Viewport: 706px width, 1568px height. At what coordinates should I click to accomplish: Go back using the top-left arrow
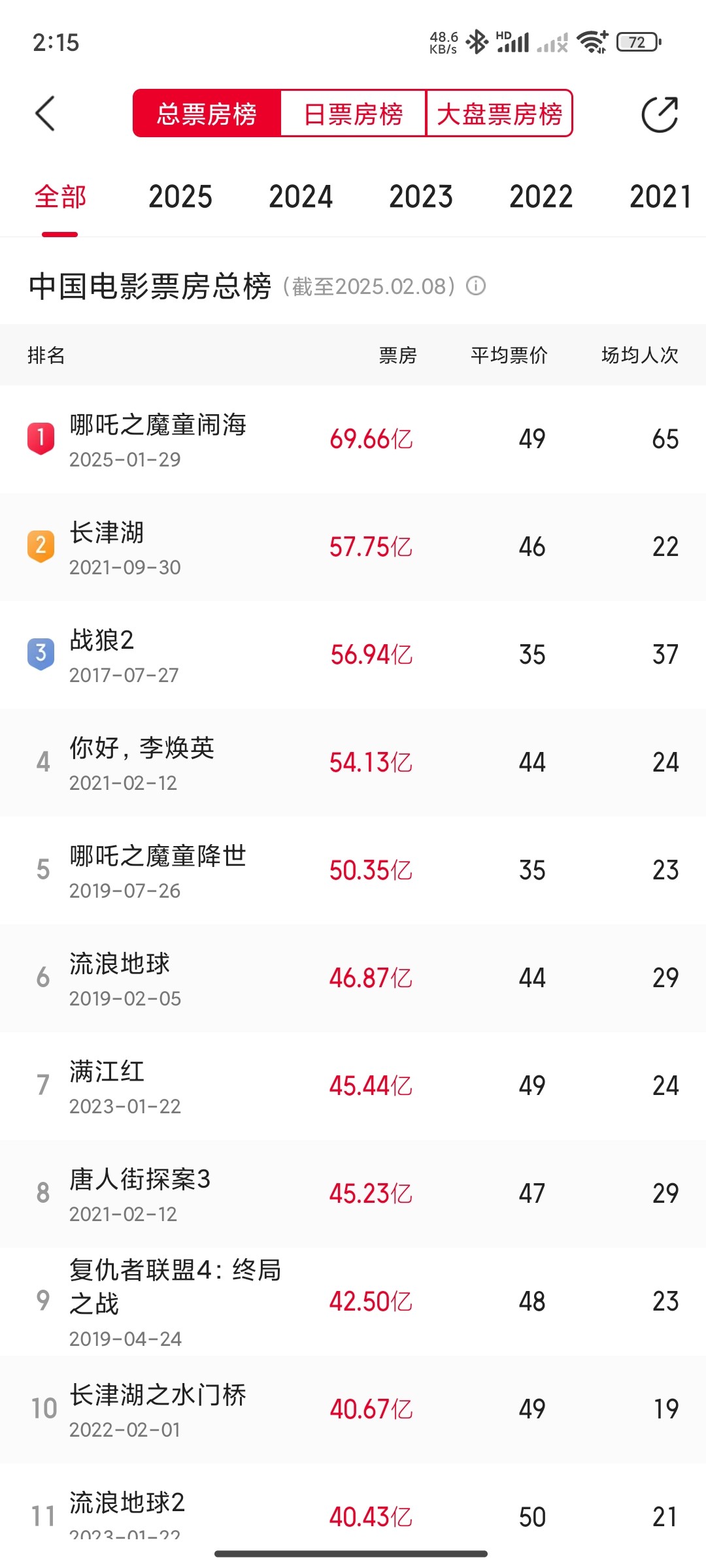(45, 114)
